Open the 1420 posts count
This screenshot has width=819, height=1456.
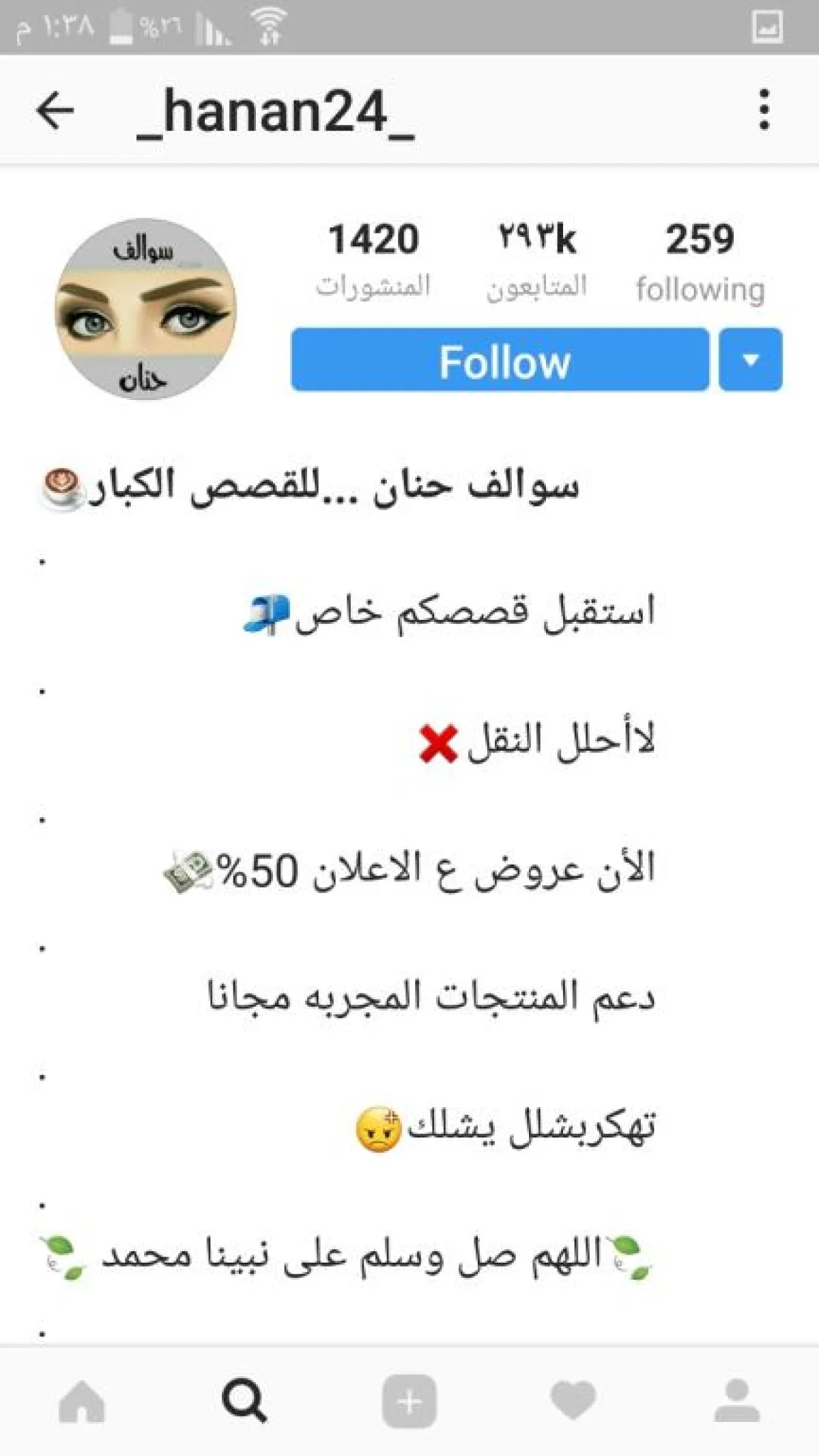tap(373, 259)
